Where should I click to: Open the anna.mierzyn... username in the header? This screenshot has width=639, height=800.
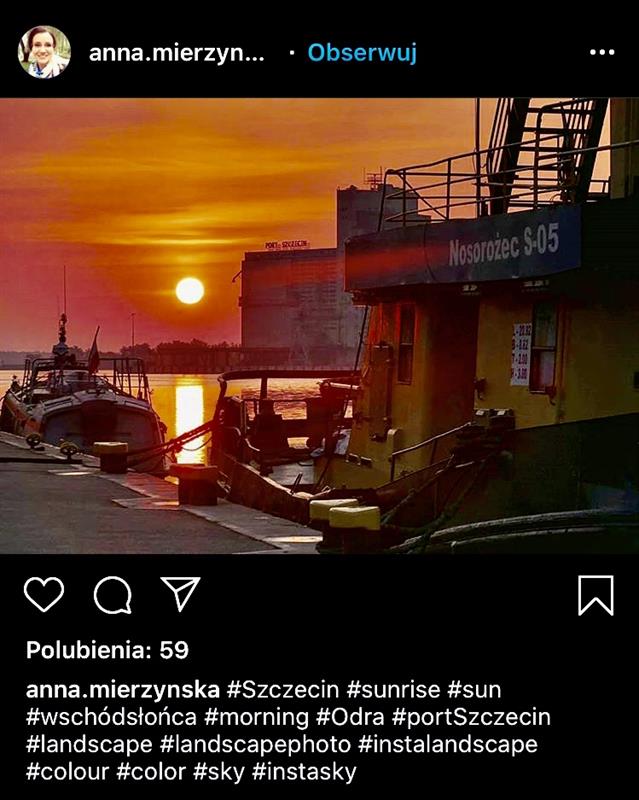(x=177, y=53)
